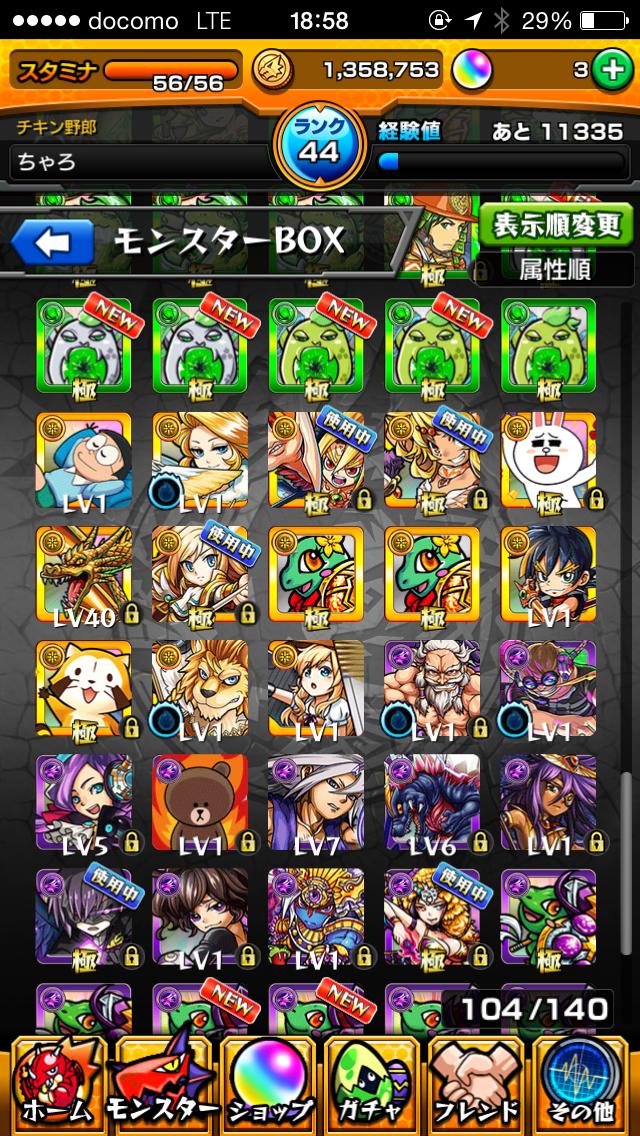Select the LV5 purple-haired monster
Viewport: 640px width, 1136px height.
pos(84,802)
